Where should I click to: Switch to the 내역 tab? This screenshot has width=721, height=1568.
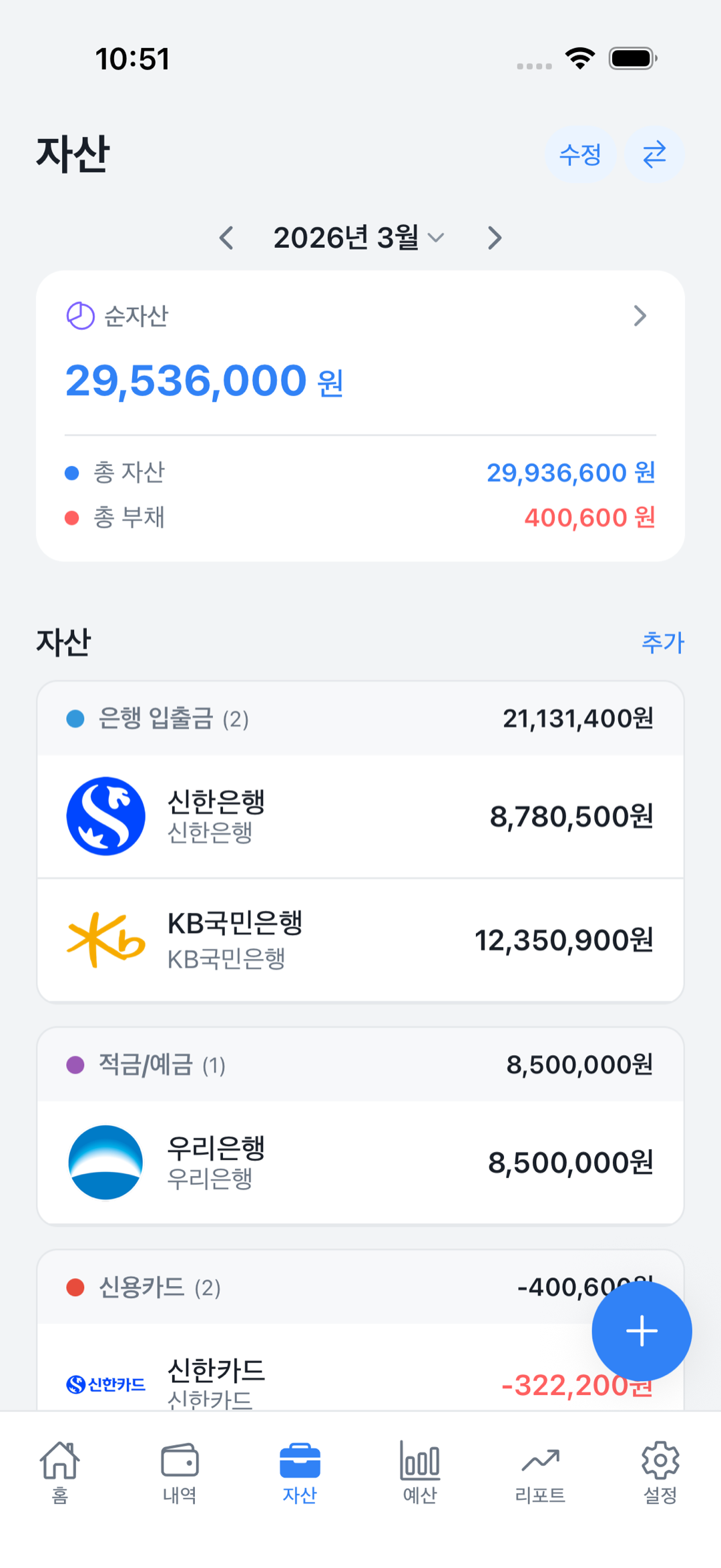tap(180, 1472)
